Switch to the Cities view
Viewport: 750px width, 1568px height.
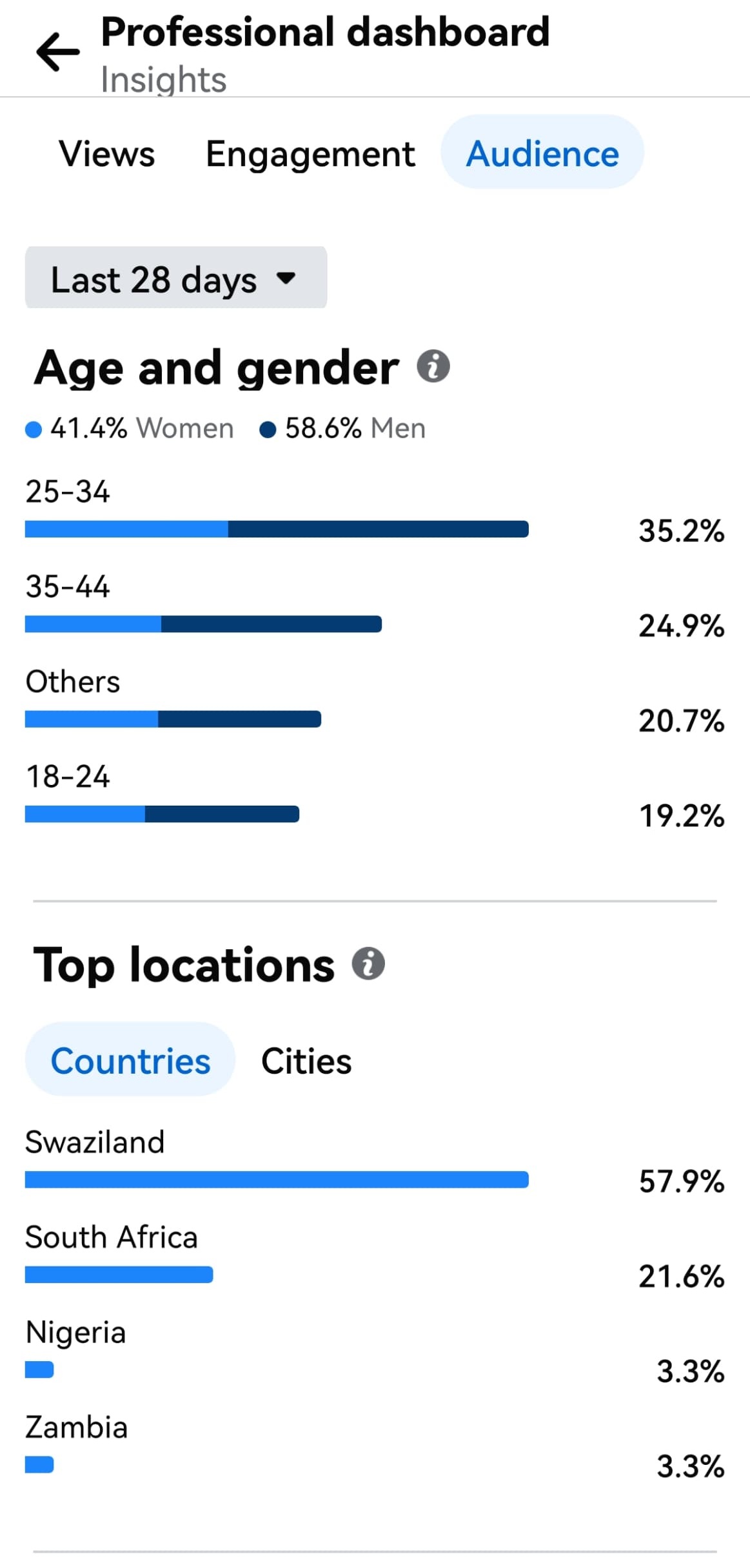[306, 1061]
